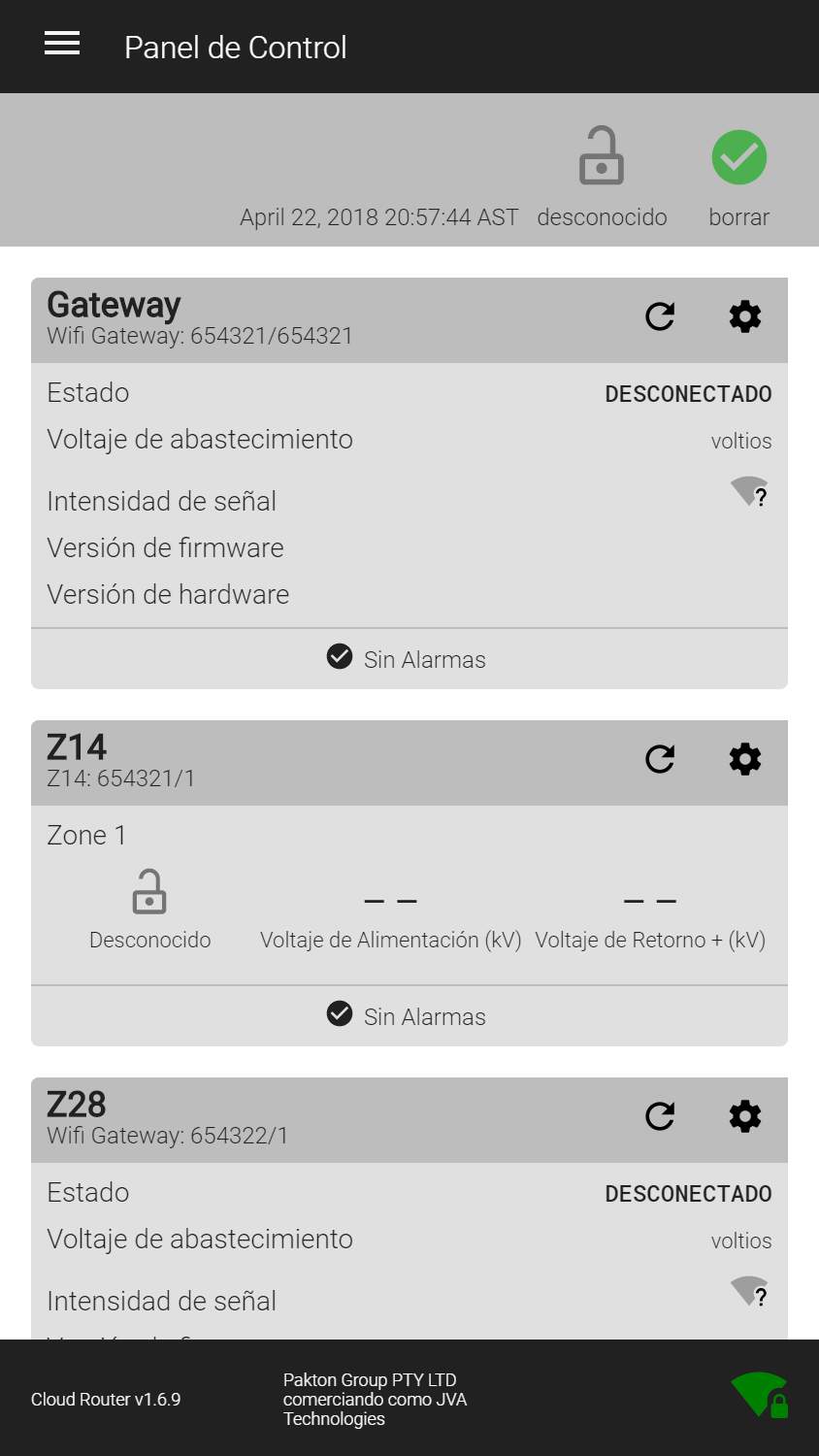Tap the green secure wifi icon

pyautogui.click(x=760, y=1396)
